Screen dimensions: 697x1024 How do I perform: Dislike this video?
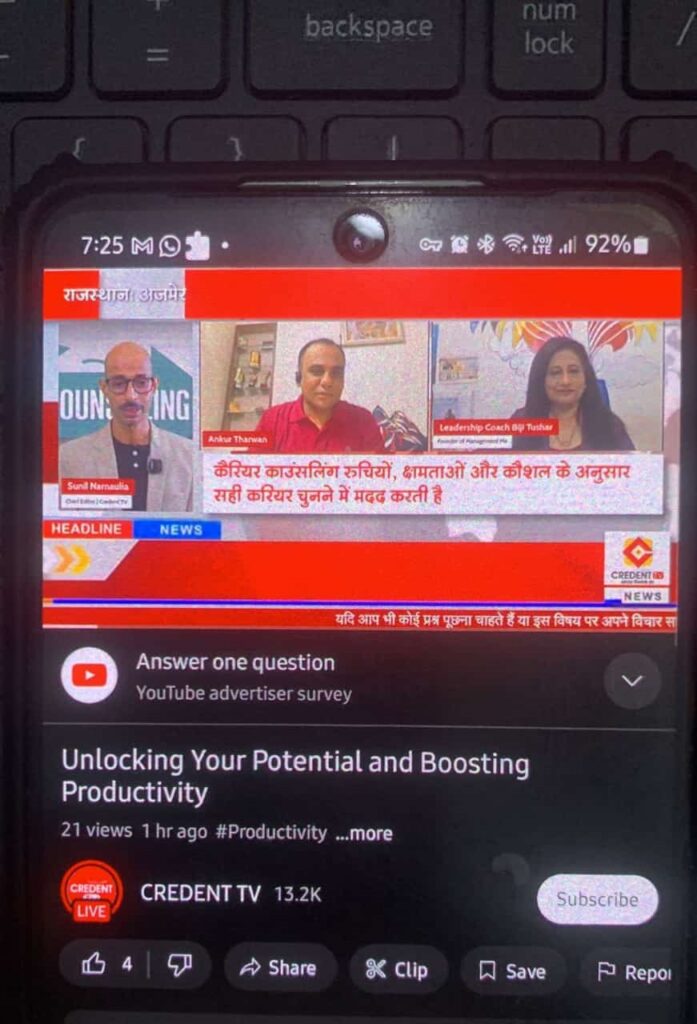[x=179, y=964]
